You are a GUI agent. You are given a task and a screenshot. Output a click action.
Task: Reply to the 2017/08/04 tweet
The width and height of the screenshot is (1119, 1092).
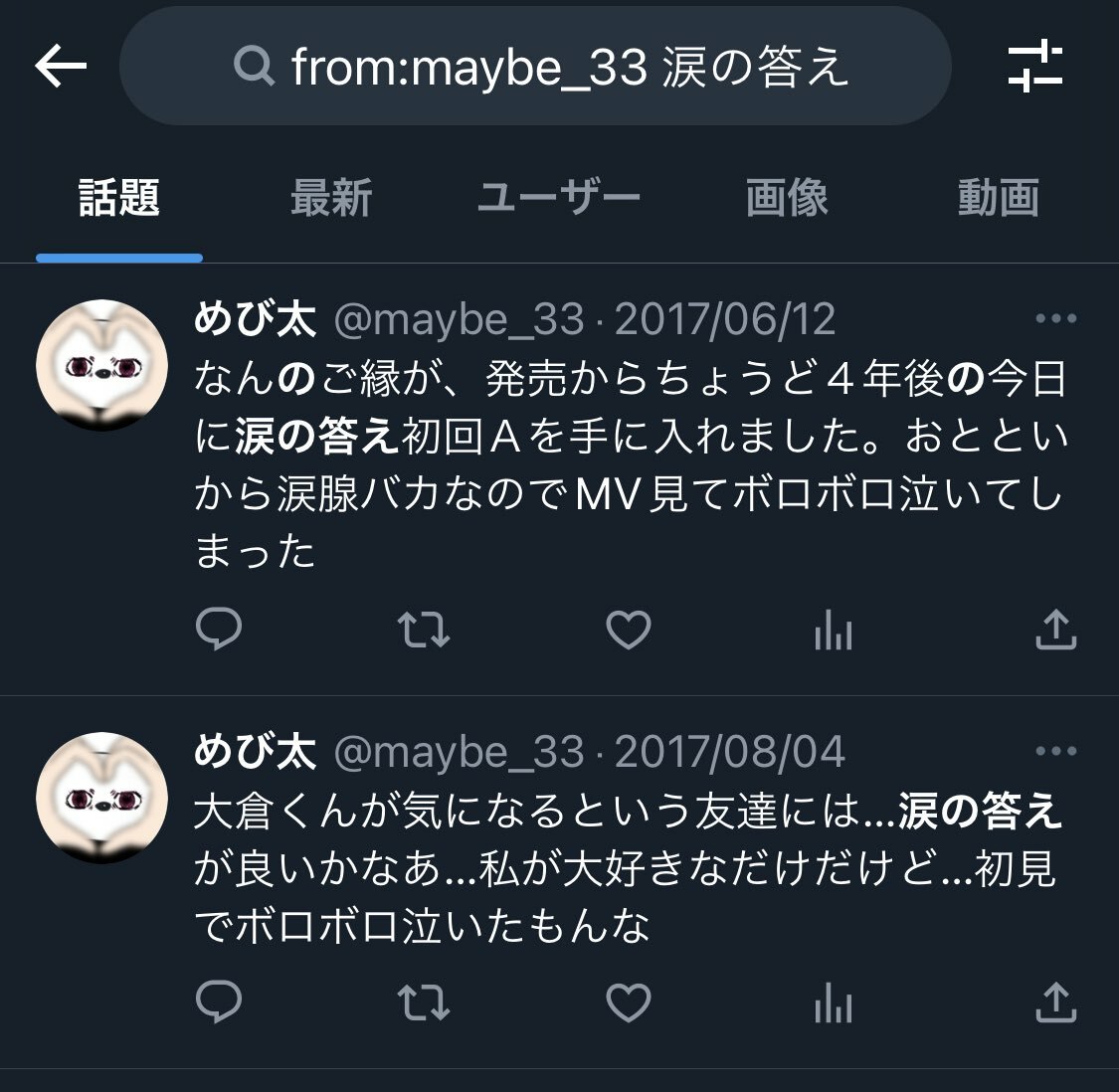click(x=219, y=1002)
